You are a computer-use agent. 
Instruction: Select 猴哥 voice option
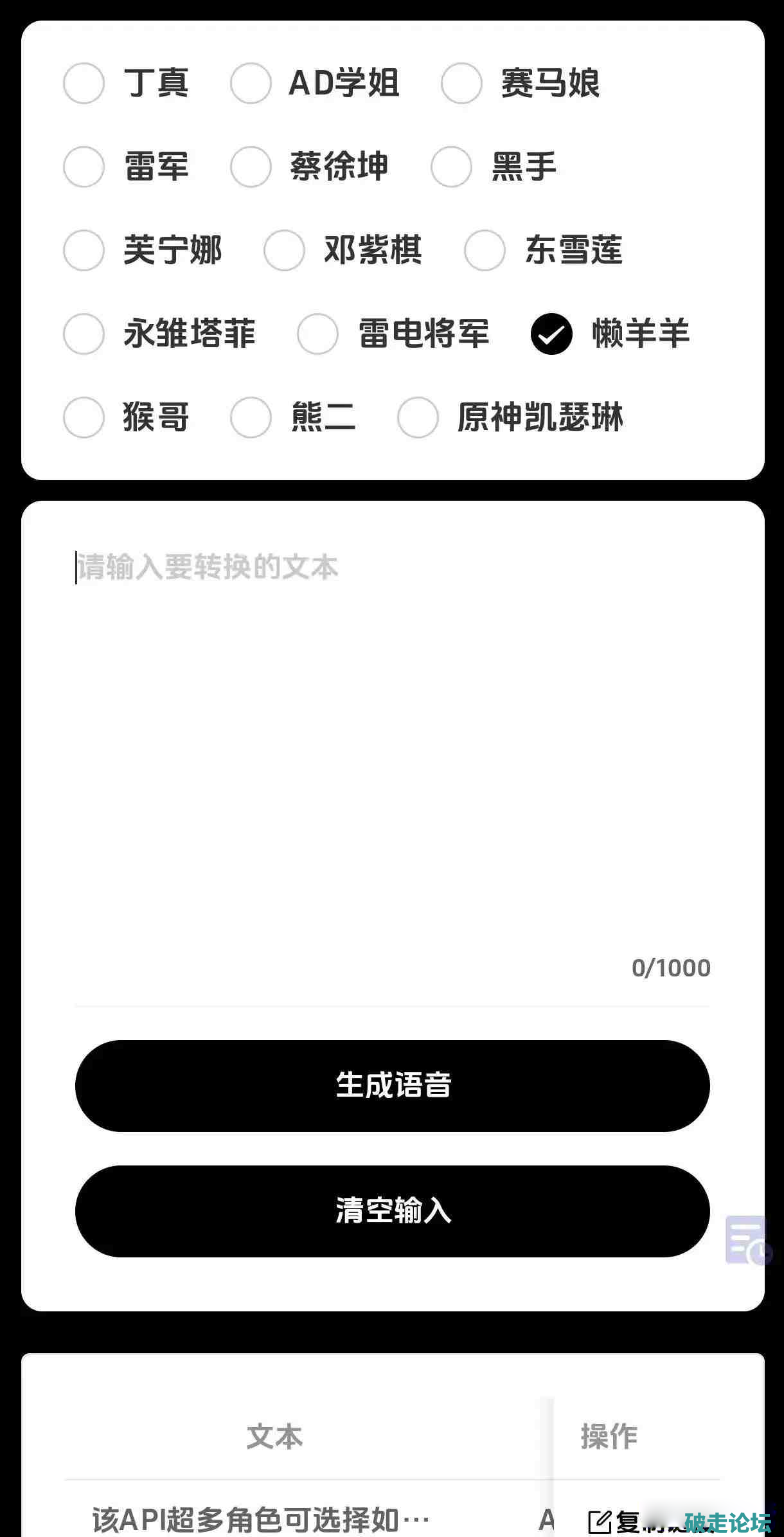click(x=84, y=417)
